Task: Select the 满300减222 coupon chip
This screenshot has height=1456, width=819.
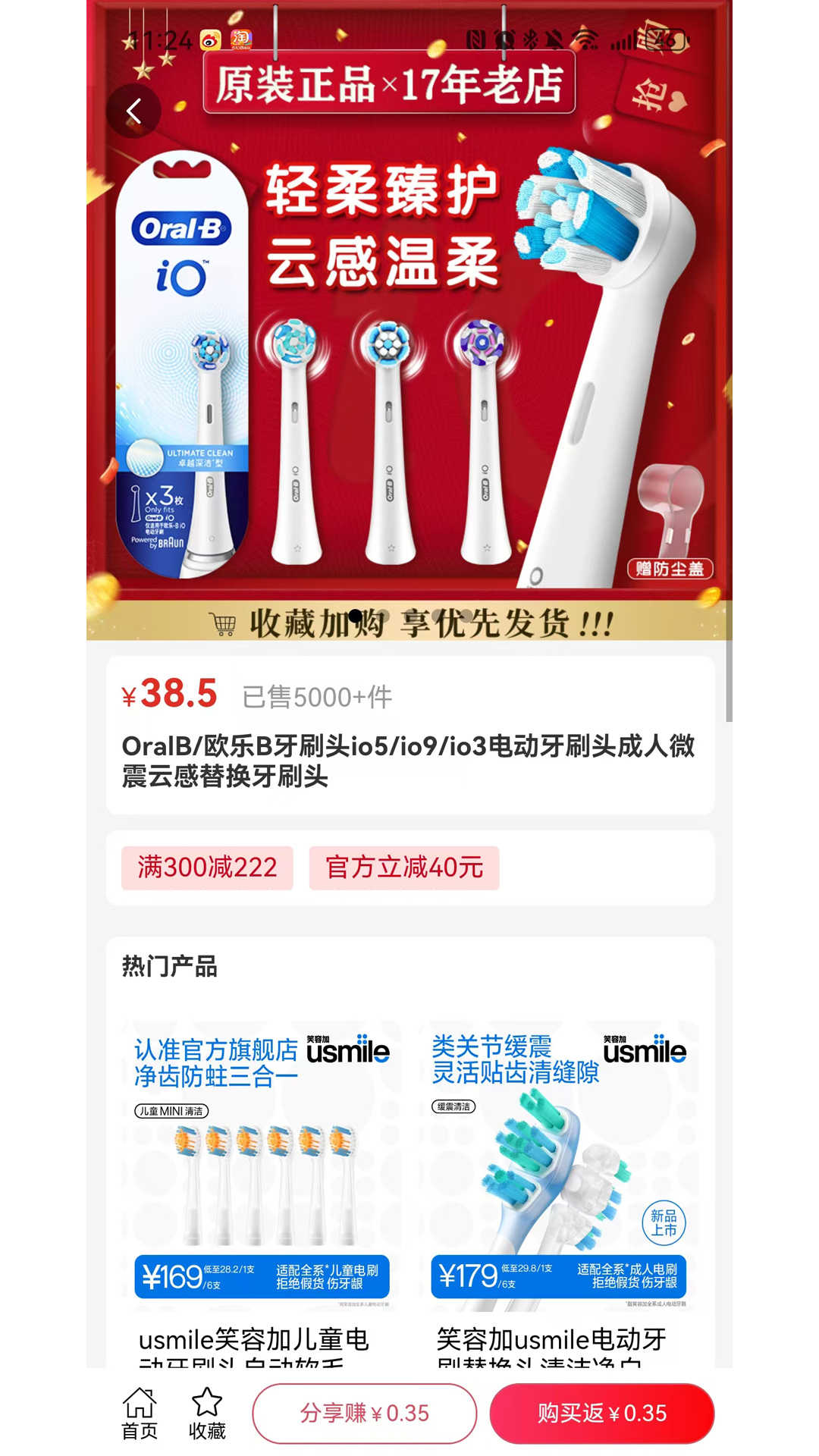Action: point(207,868)
